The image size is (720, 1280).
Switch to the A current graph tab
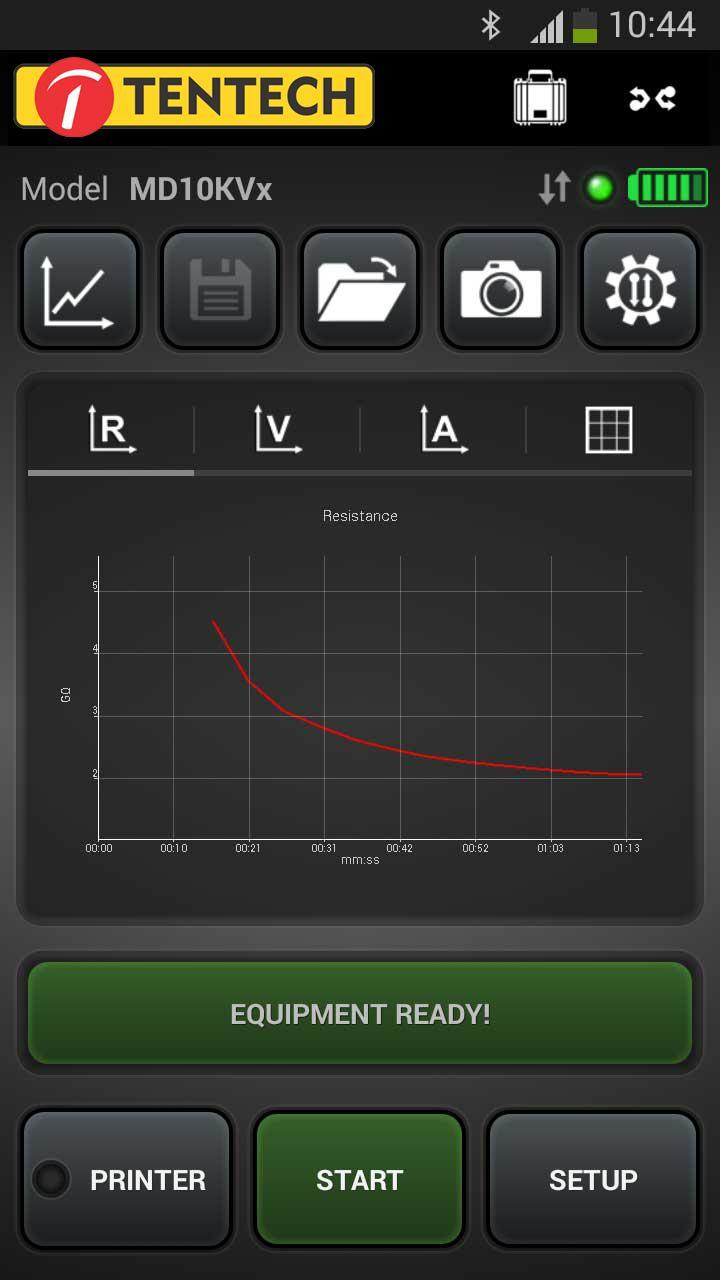click(x=443, y=430)
